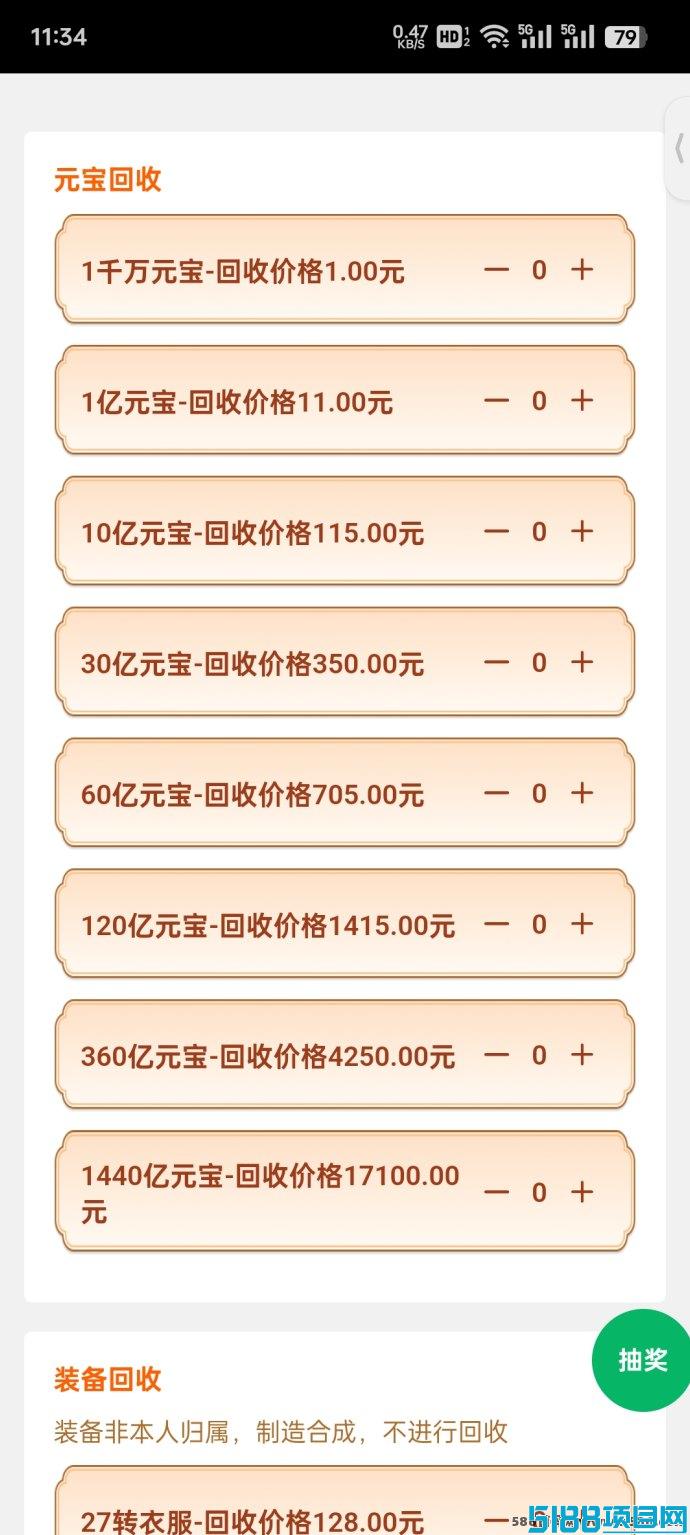Expand the side panel arrow handle
This screenshot has height=1535, width=690.
click(x=678, y=150)
